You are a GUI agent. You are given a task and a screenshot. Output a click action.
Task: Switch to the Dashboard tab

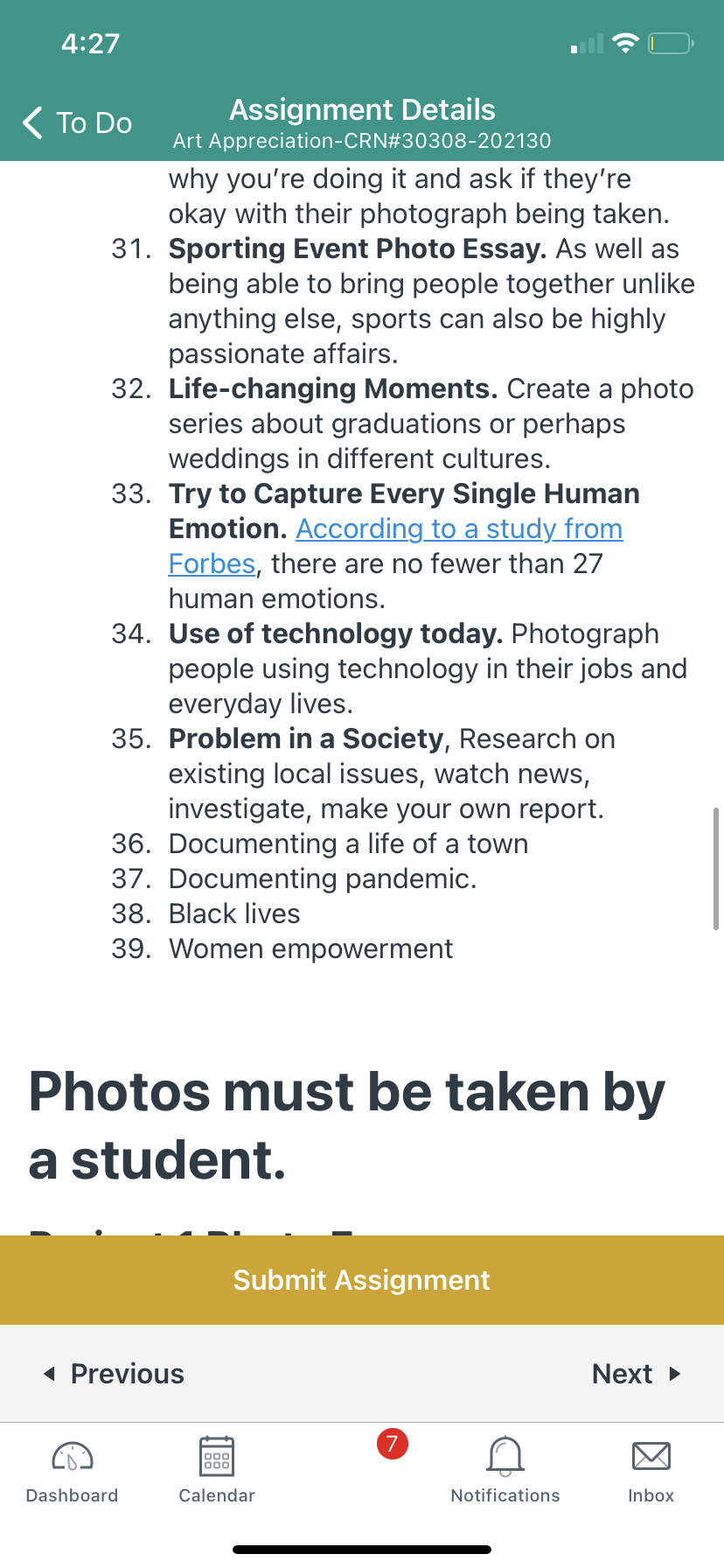coord(73,1471)
